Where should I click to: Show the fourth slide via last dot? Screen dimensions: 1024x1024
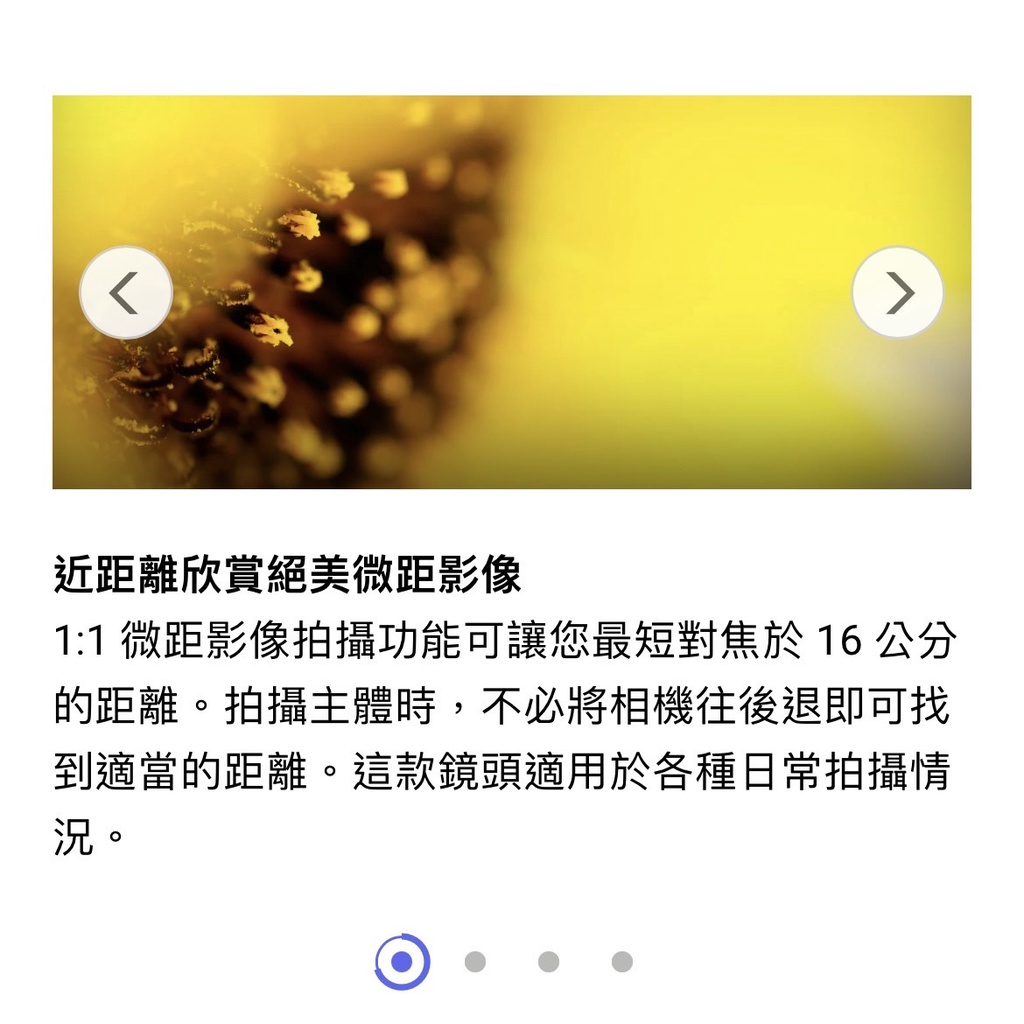pyautogui.click(x=622, y=962)
